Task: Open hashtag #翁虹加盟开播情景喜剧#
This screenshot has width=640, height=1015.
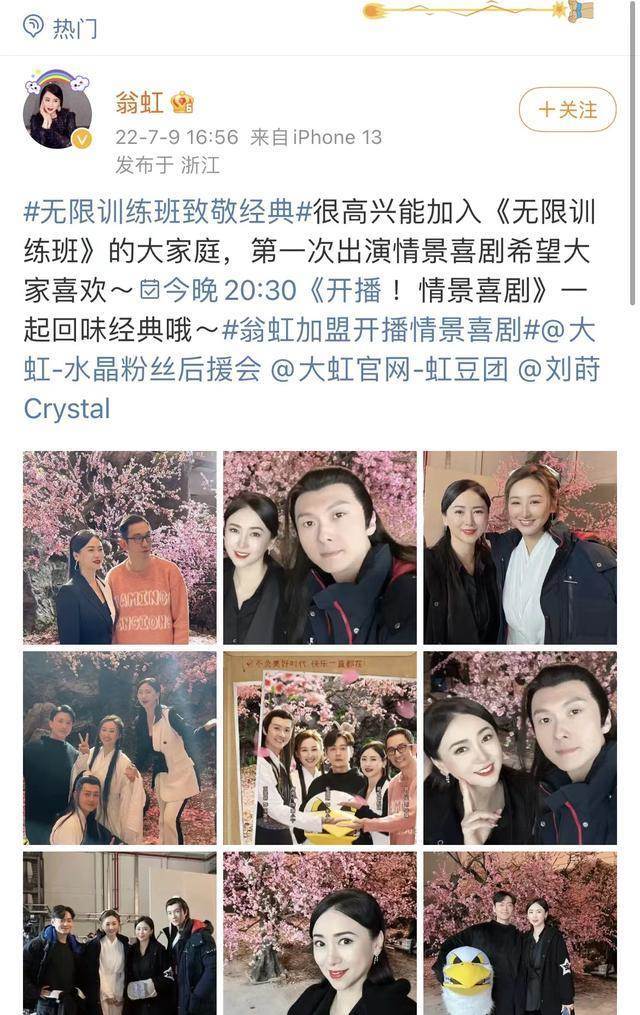Action: [x=380, y=329]
